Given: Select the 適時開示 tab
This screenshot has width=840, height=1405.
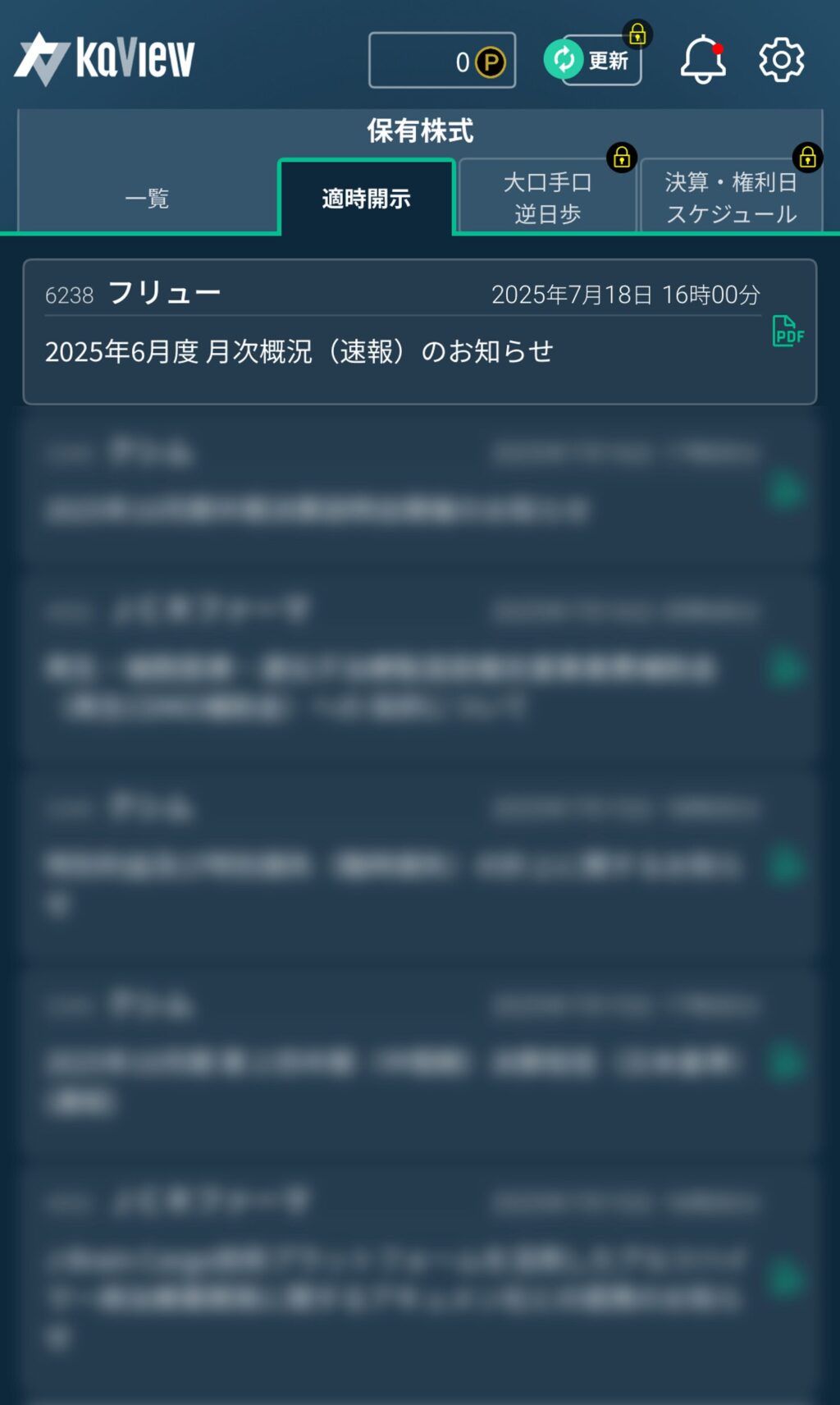Looking at the screenshot, I should click(367, 198).
